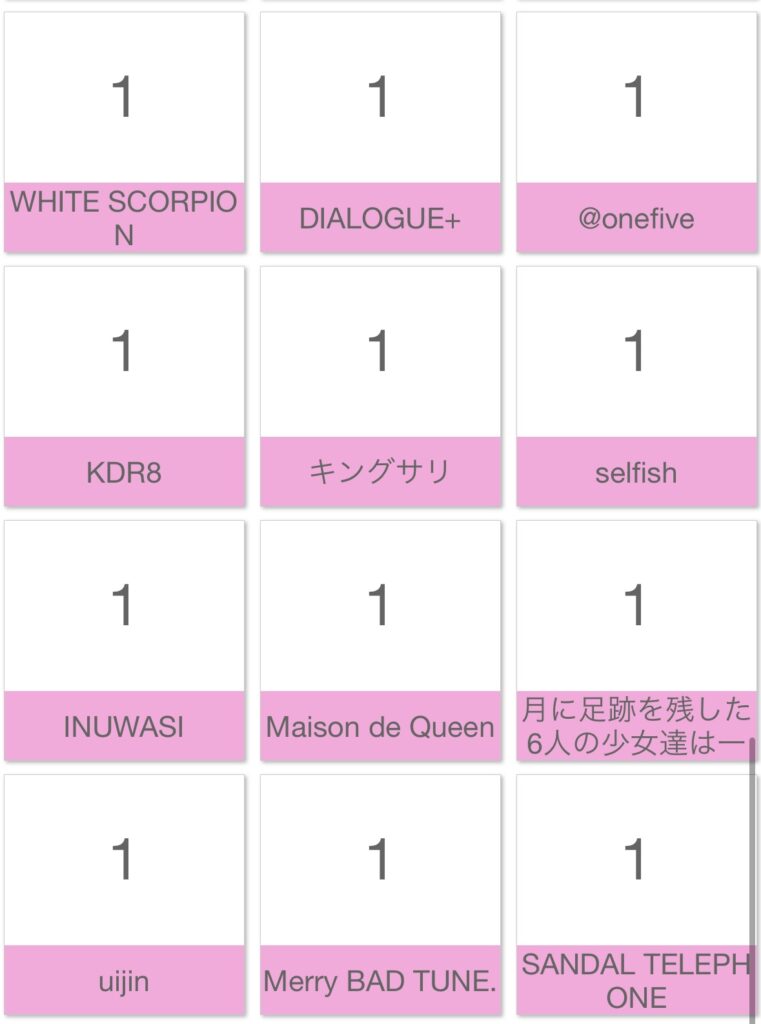Viewport: 761px width, 1024px height.
Task: Open the WHITE SCORPION card
Action: pos(124,132)
